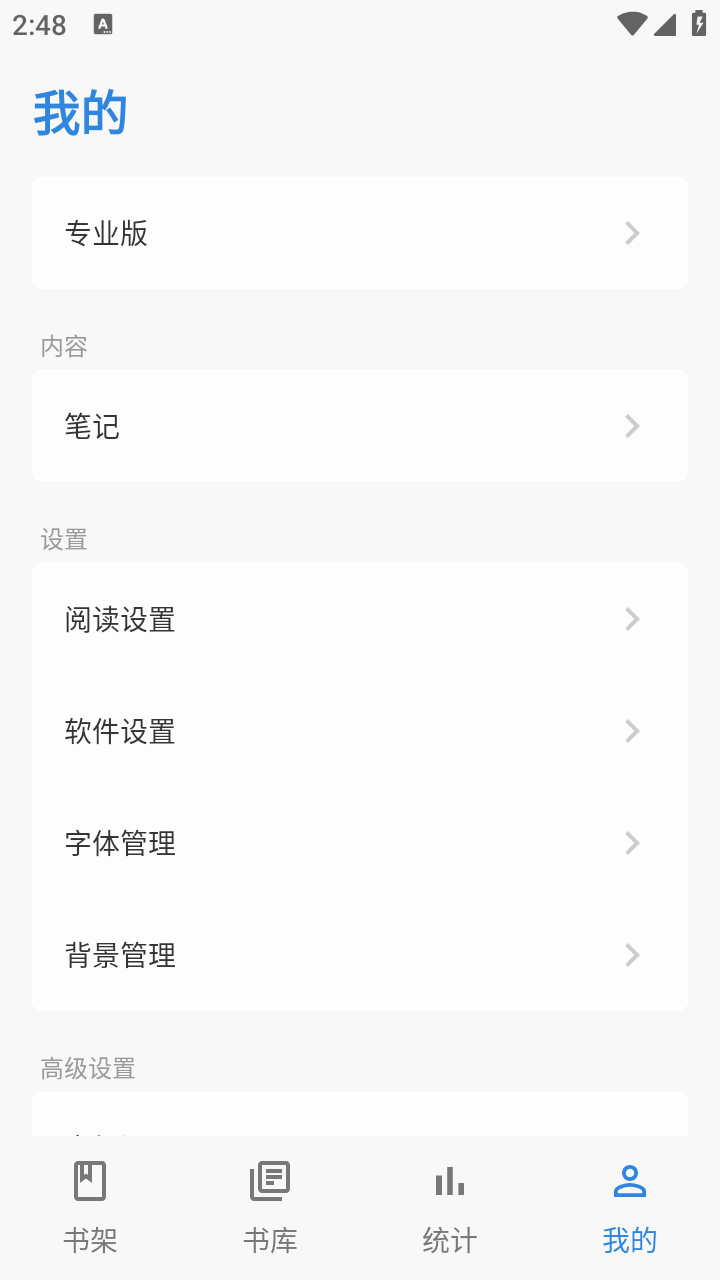720x1280 pixels.
Task: Click the Wi-Fi icon in status bar
Action: (x=632, y=23)
